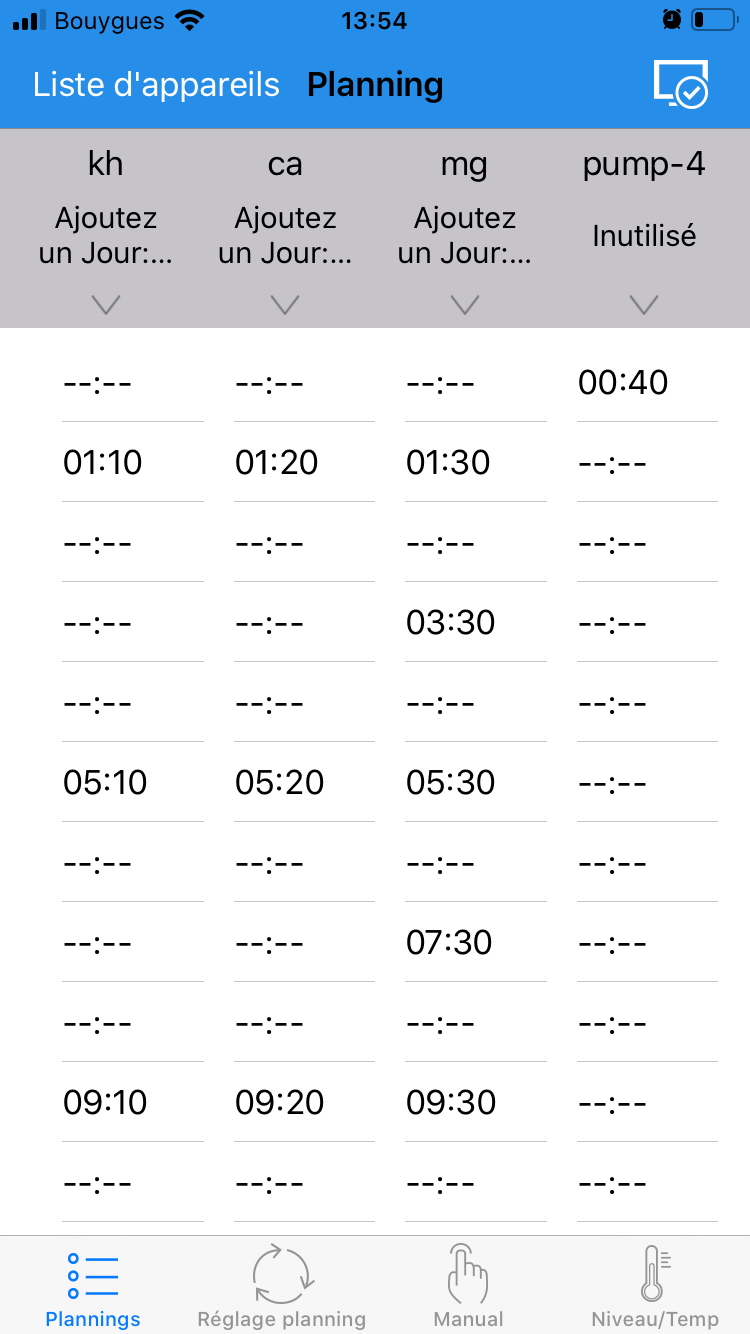Edit the 01:10 kh time slot
750x1334 pixels.
click(x=104, y=463)
